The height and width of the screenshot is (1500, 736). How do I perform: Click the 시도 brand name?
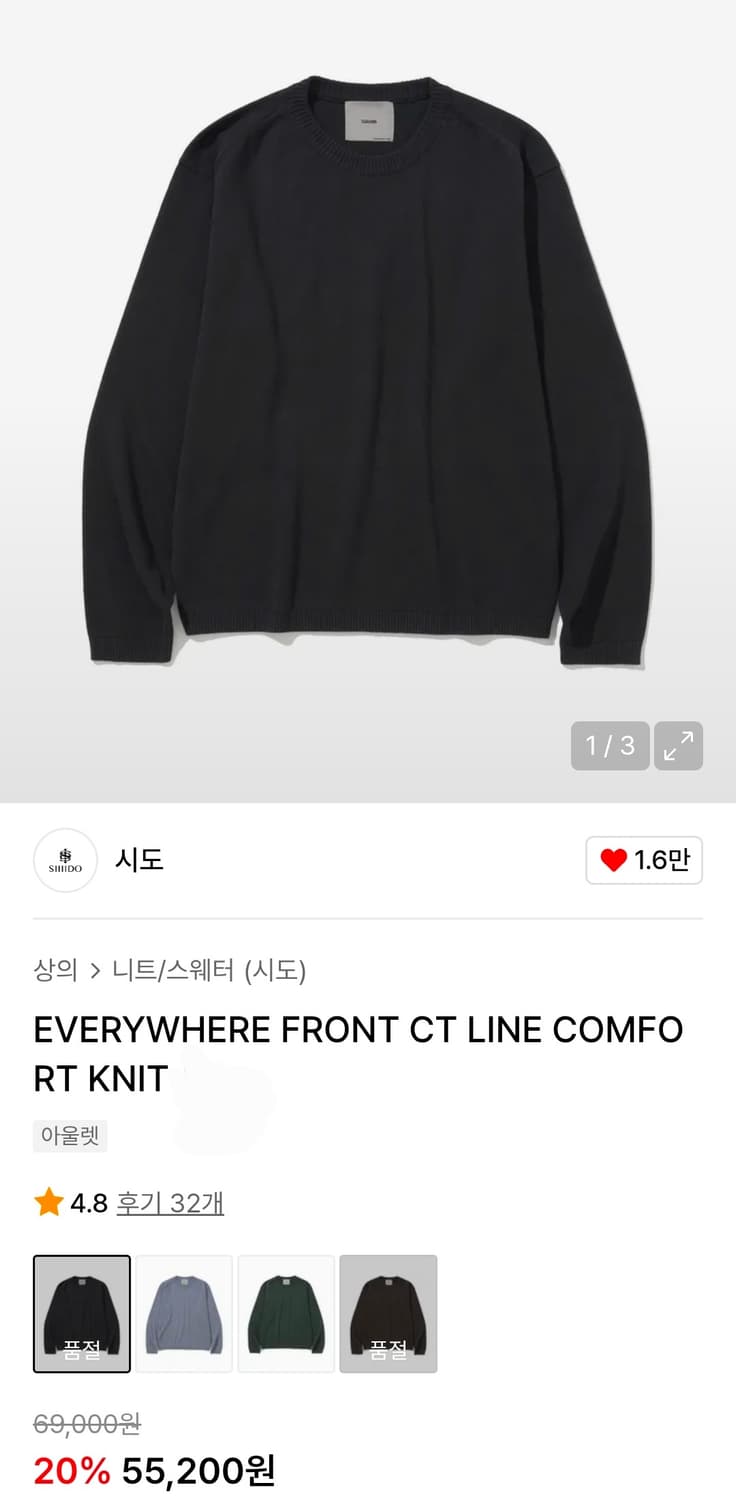click(140, 861)
